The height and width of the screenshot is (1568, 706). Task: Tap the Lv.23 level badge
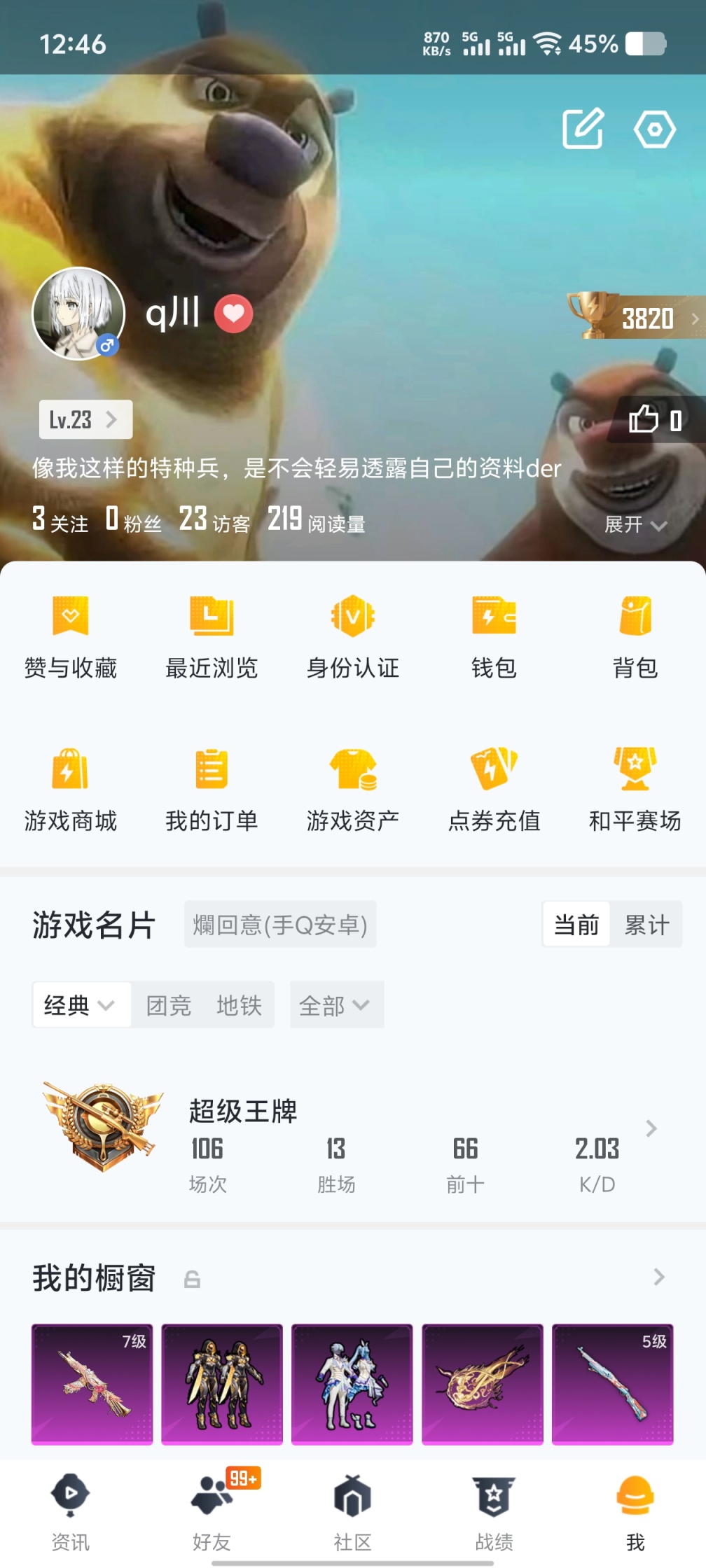point(85,419)
